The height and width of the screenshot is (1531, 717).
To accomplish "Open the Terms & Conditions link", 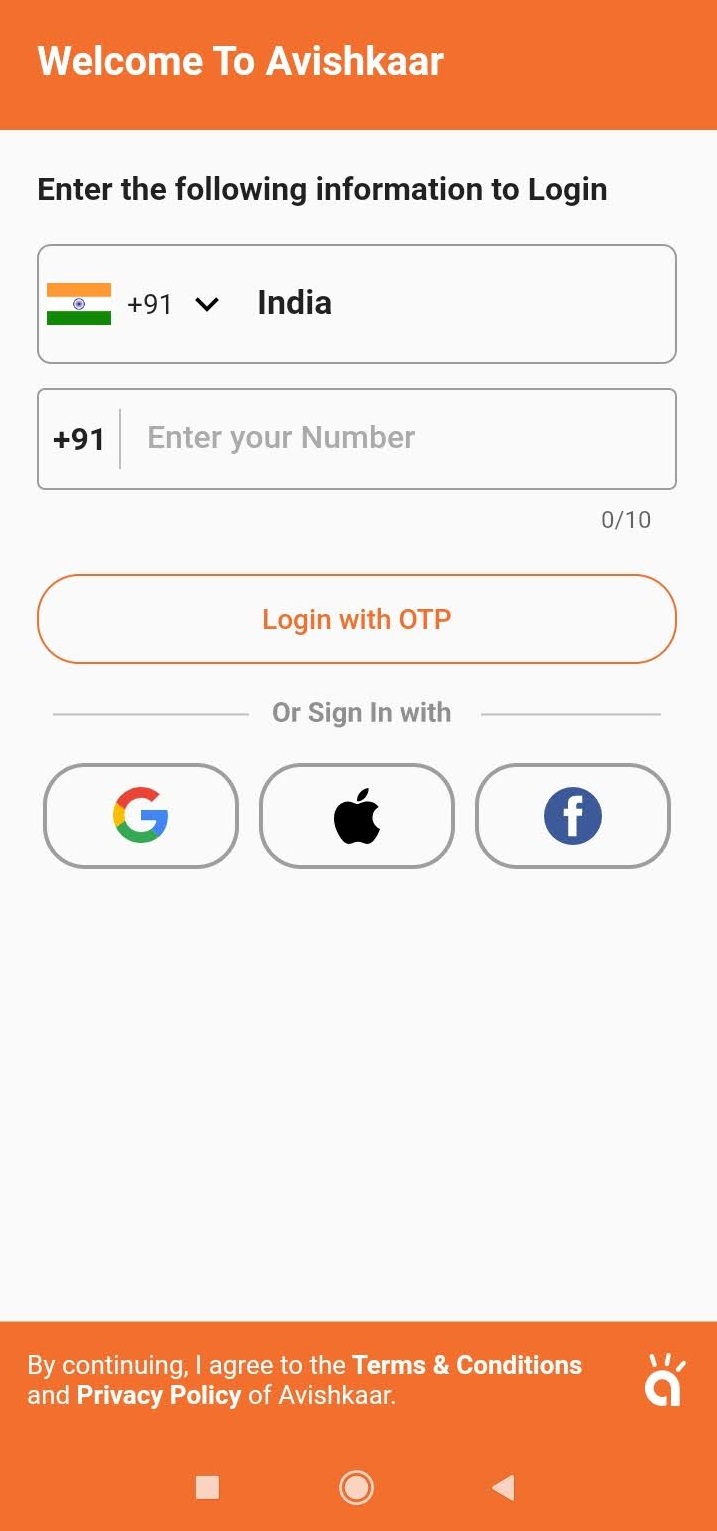I will coord(467,1365).
